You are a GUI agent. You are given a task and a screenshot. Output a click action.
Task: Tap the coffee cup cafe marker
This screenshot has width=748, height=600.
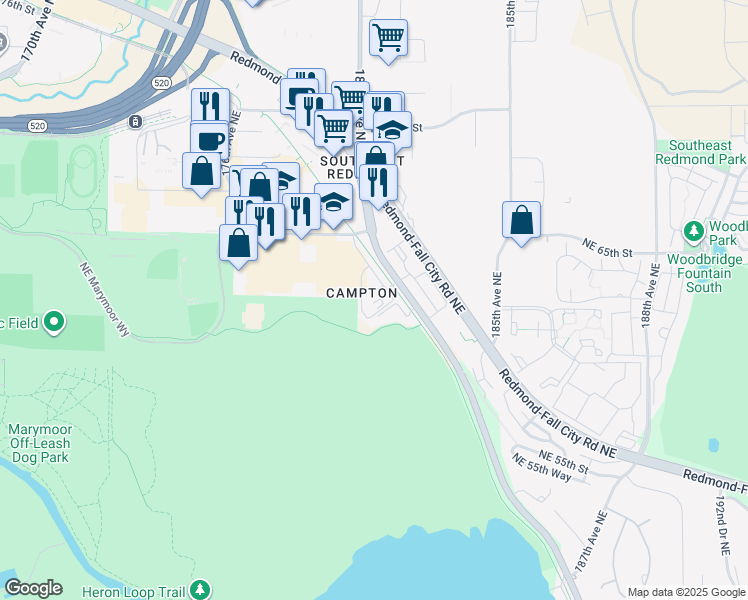(x=208, y=139)
